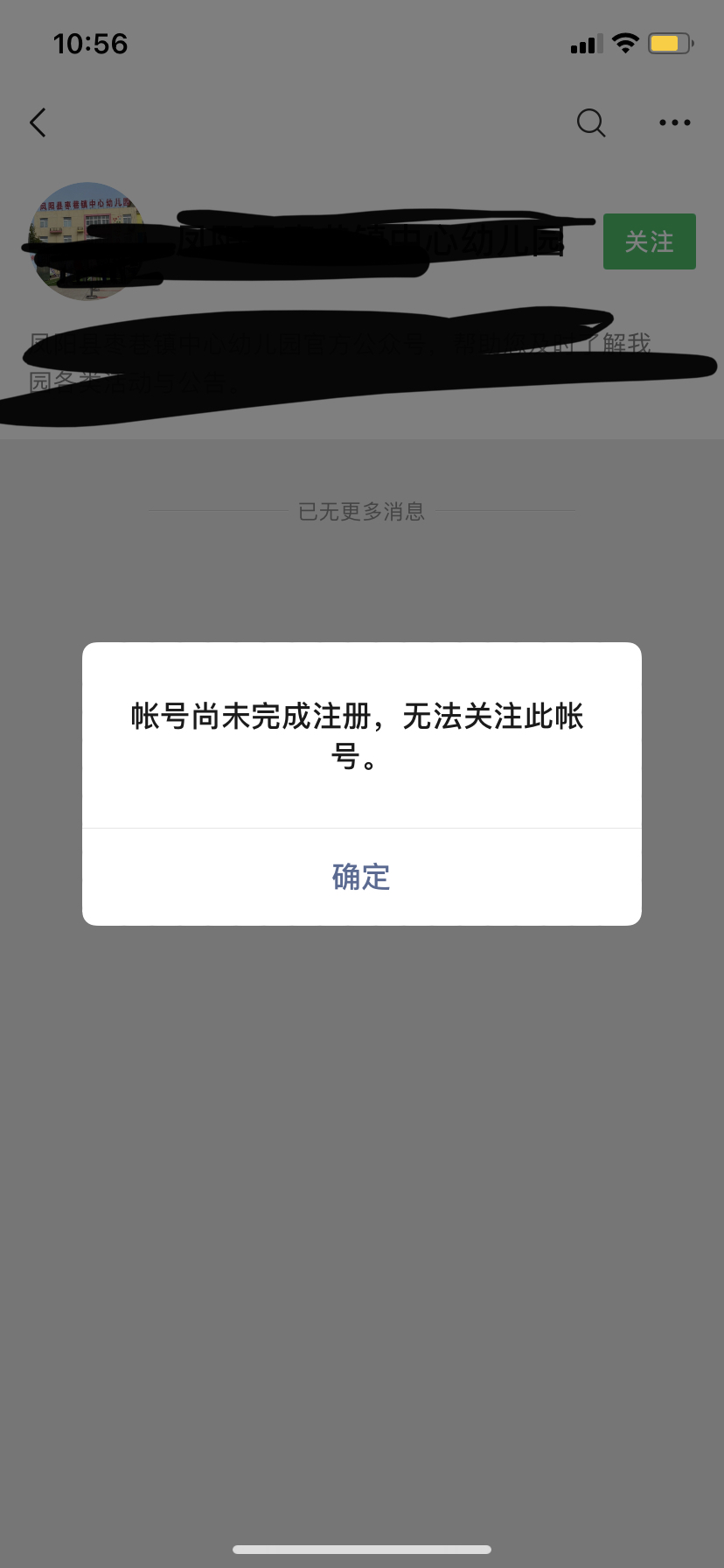Open the account's profile picture
Viewport: 724px width, 1568px height.
point(87,241)
